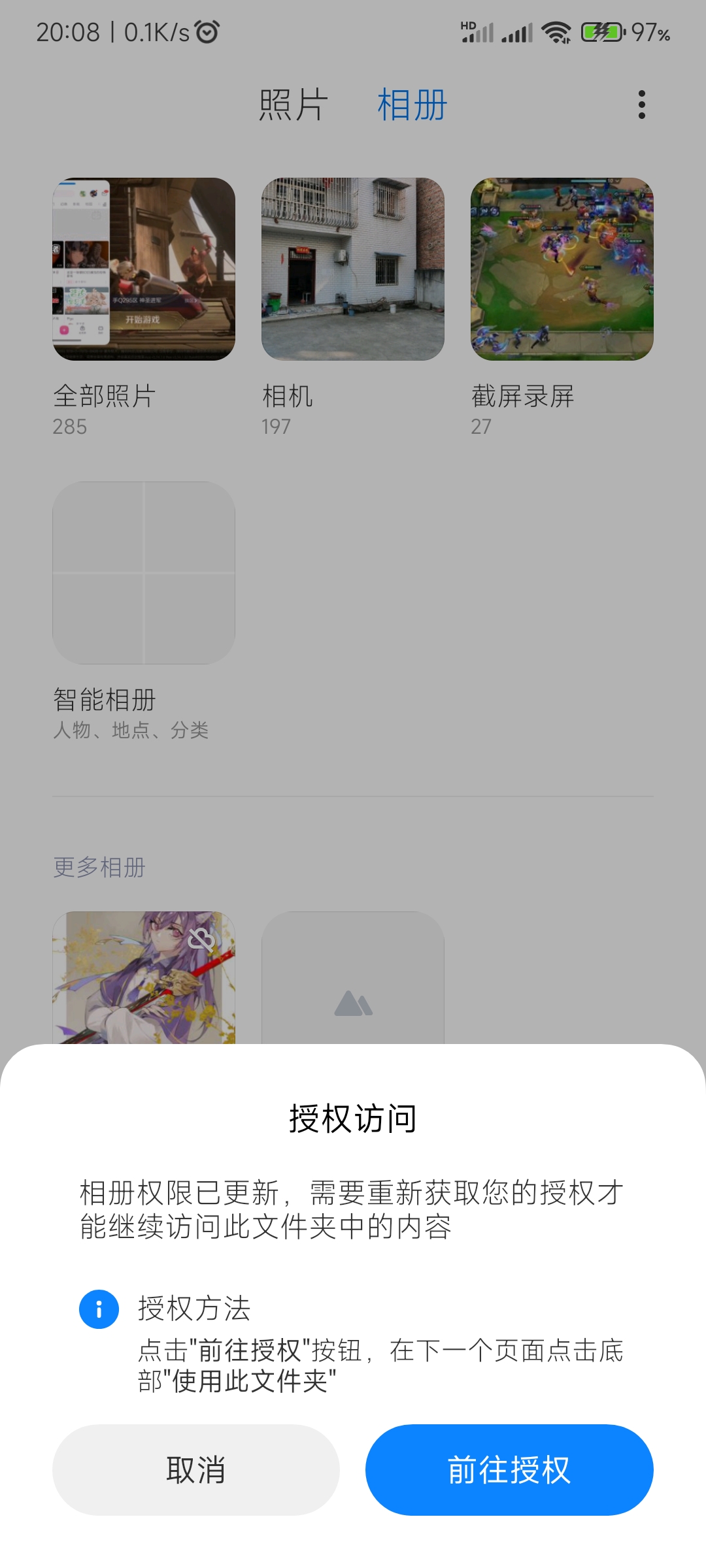Open the 截屏录屏 album
The height and width of the screenshot is (1568, 706).
(x=562, y=269)
